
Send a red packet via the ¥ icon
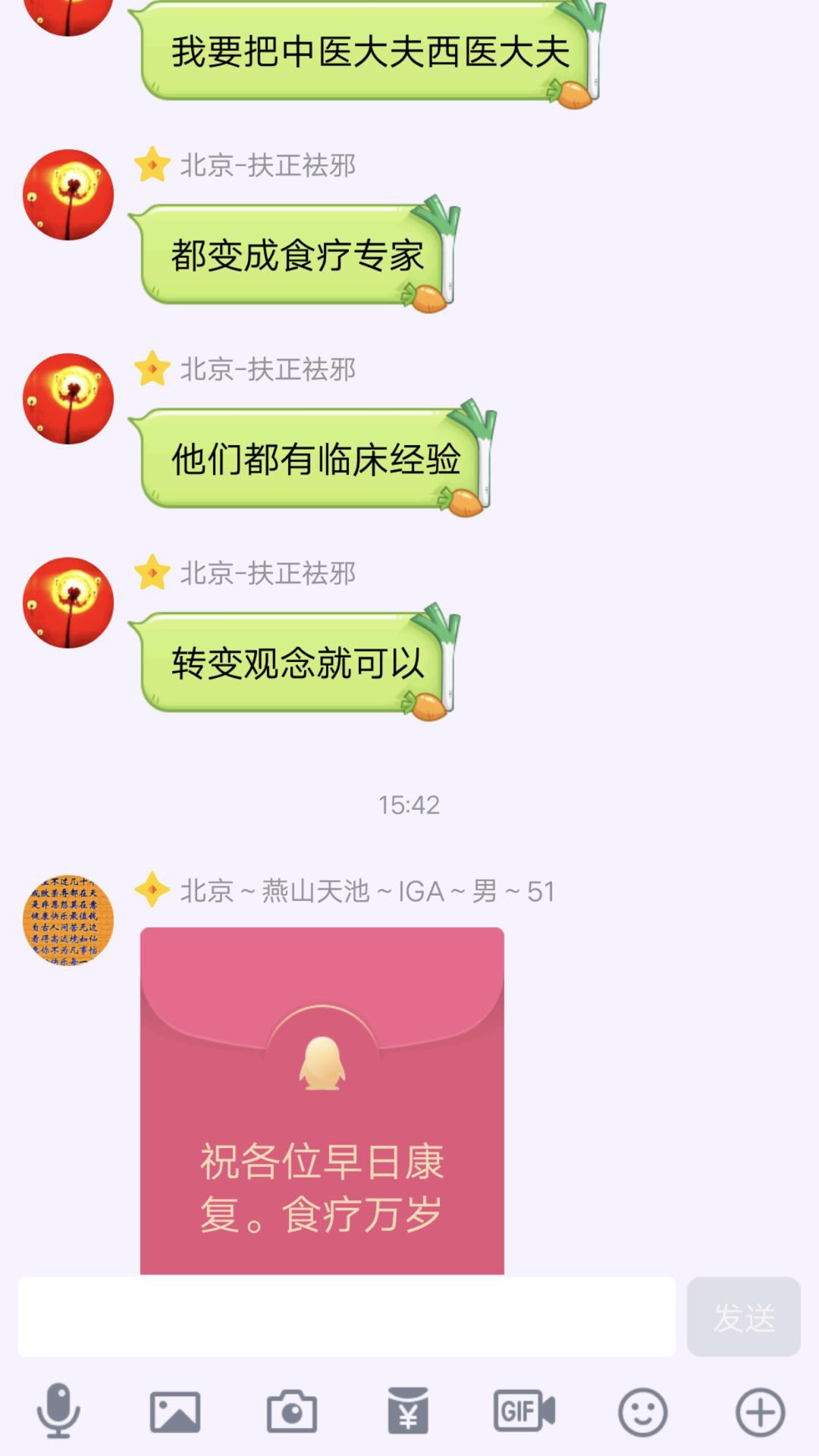point(408,1411)
